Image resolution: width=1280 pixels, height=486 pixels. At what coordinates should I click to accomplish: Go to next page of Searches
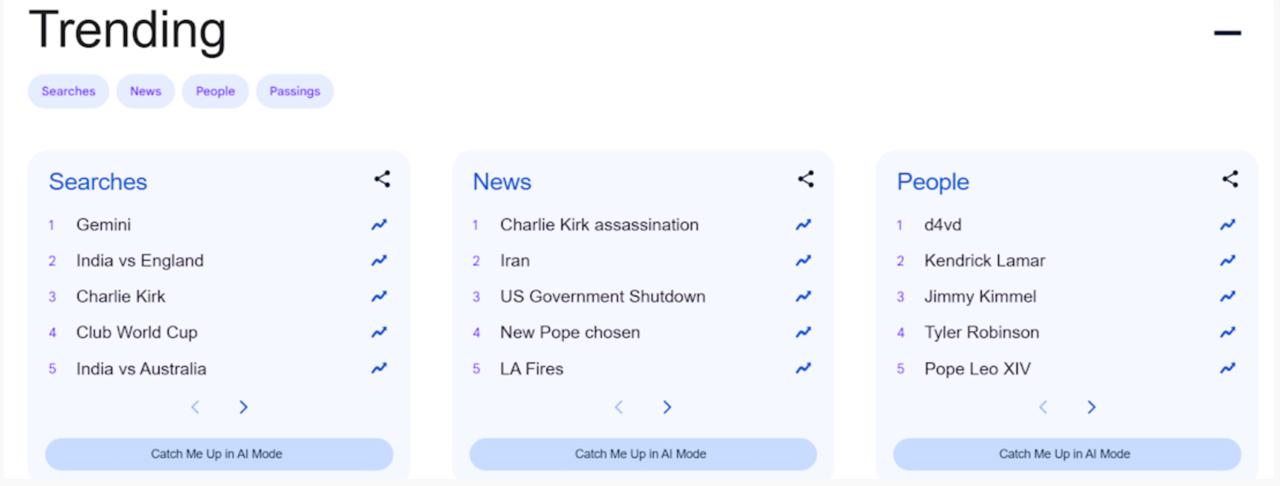[x=243, y=407]
